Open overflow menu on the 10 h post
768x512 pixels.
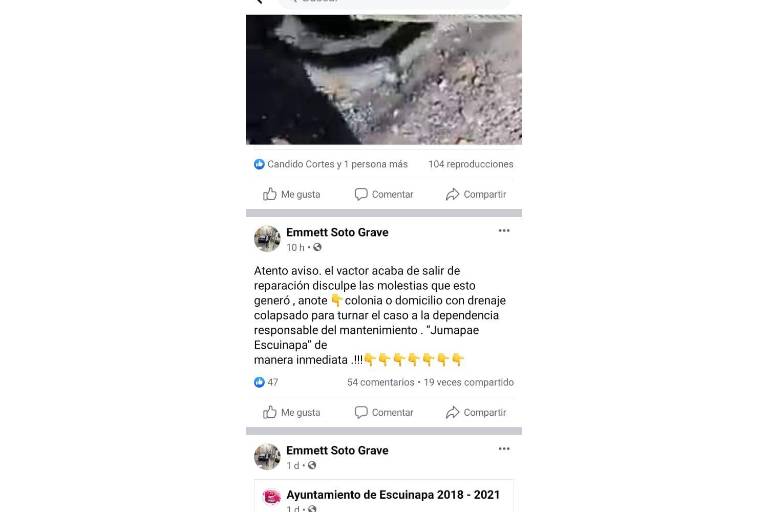(504, 231)
